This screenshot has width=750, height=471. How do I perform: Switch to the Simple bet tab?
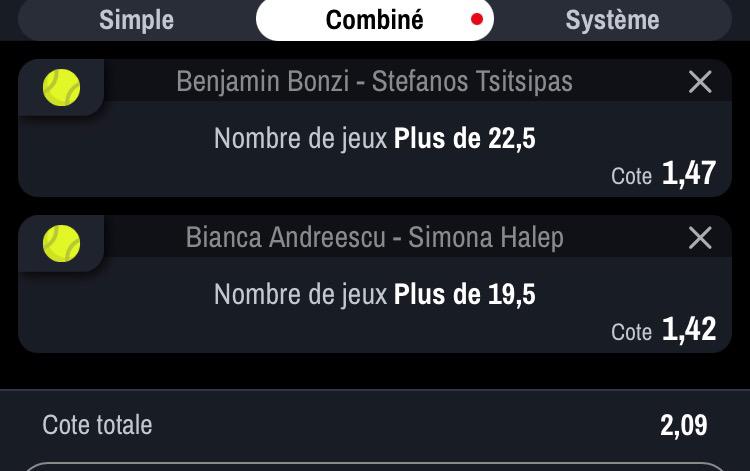click(136, 19)
